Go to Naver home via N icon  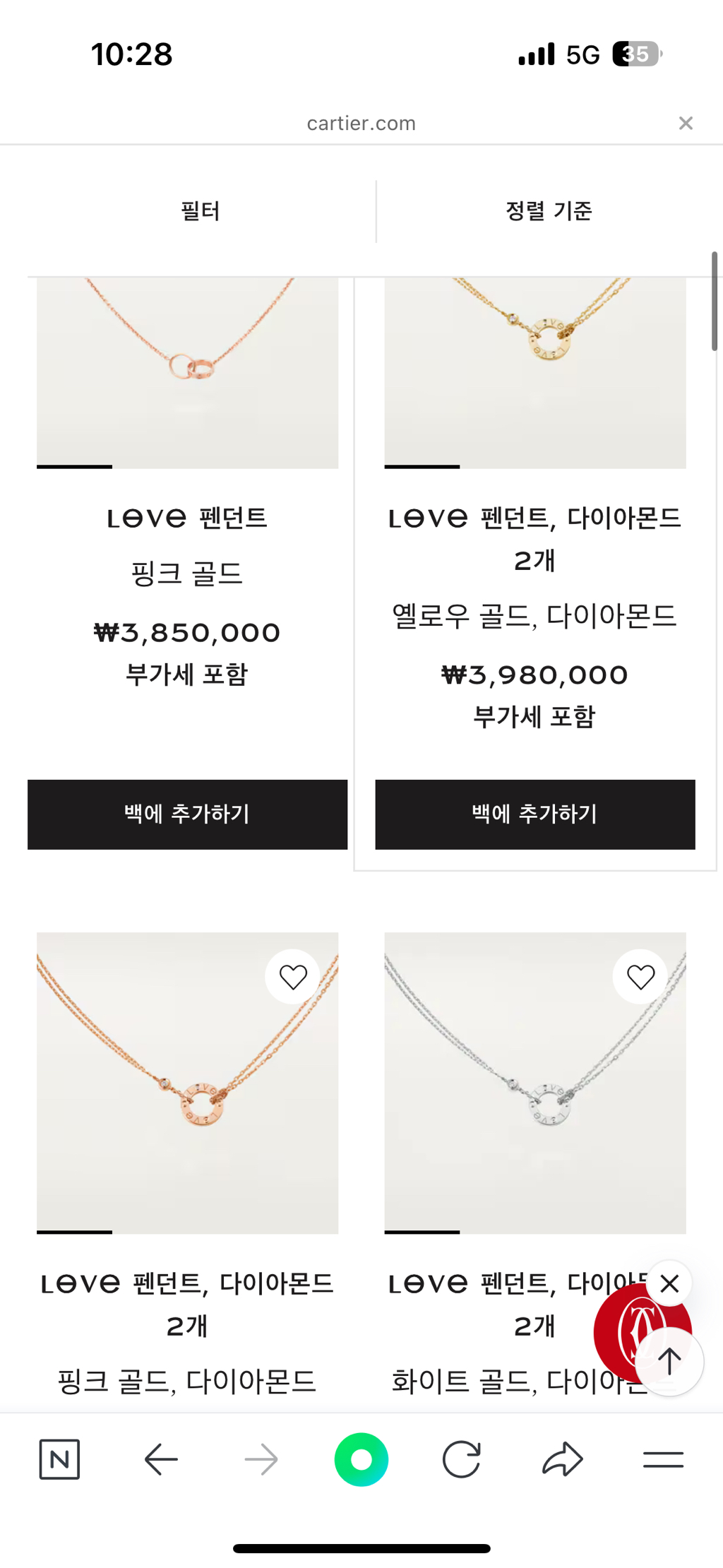pyautogui.click(x=59, y=1459)
